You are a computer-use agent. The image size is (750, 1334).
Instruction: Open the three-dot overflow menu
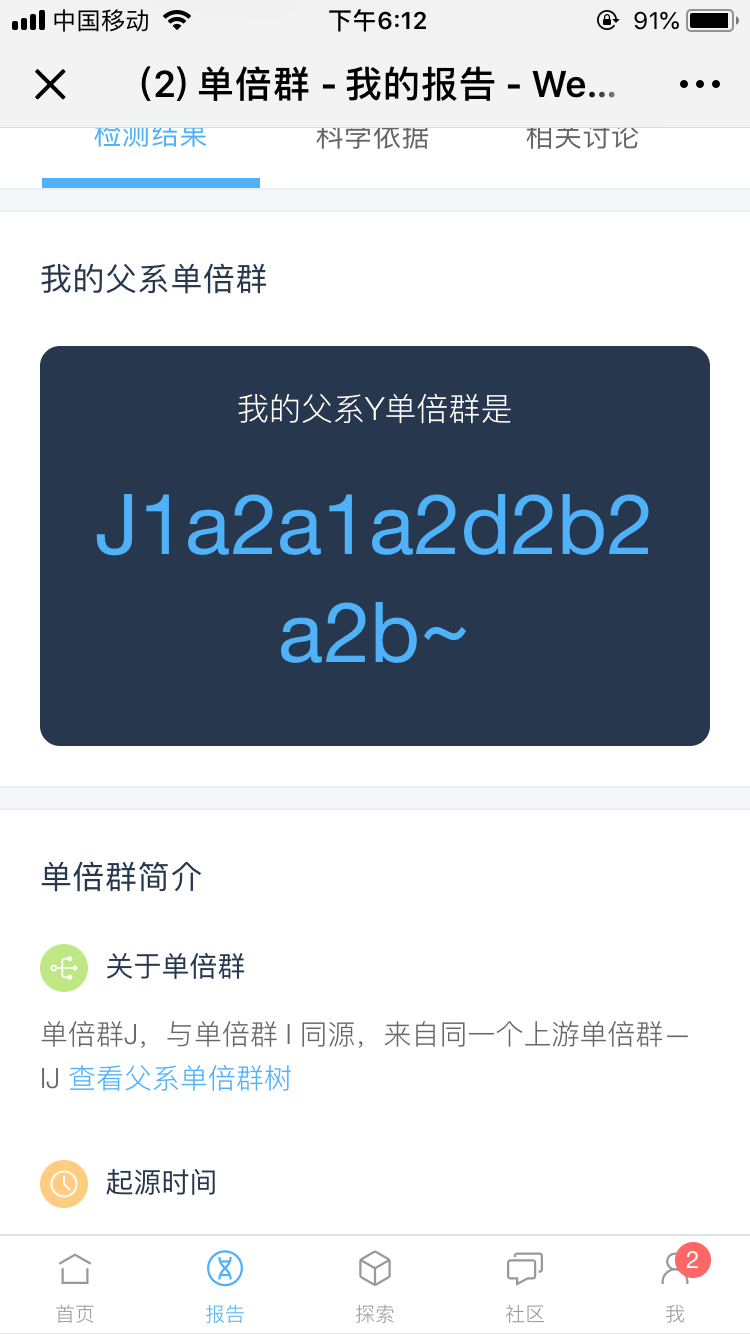[x=700, y=85]
